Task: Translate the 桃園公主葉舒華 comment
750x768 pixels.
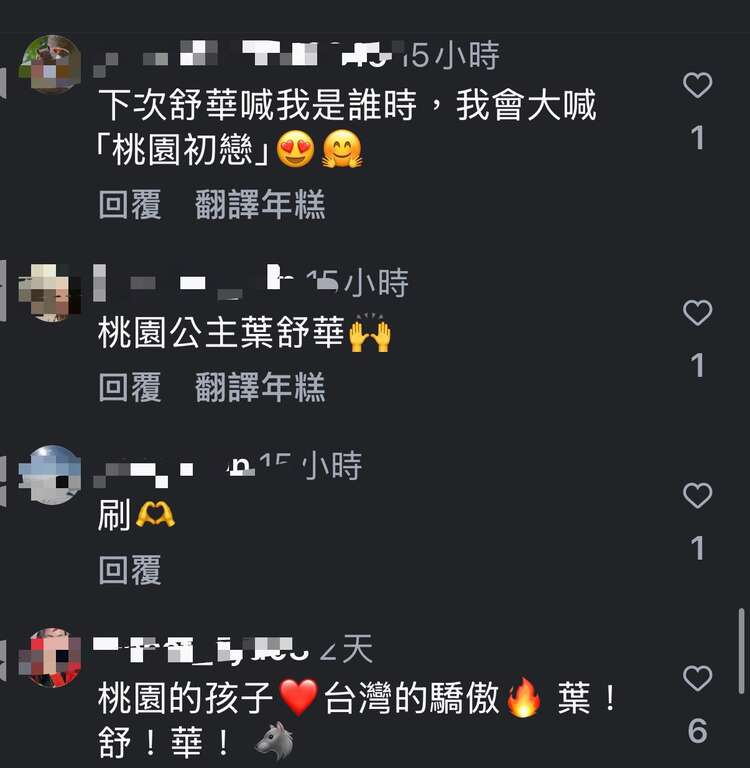Action: pos(260,388)
